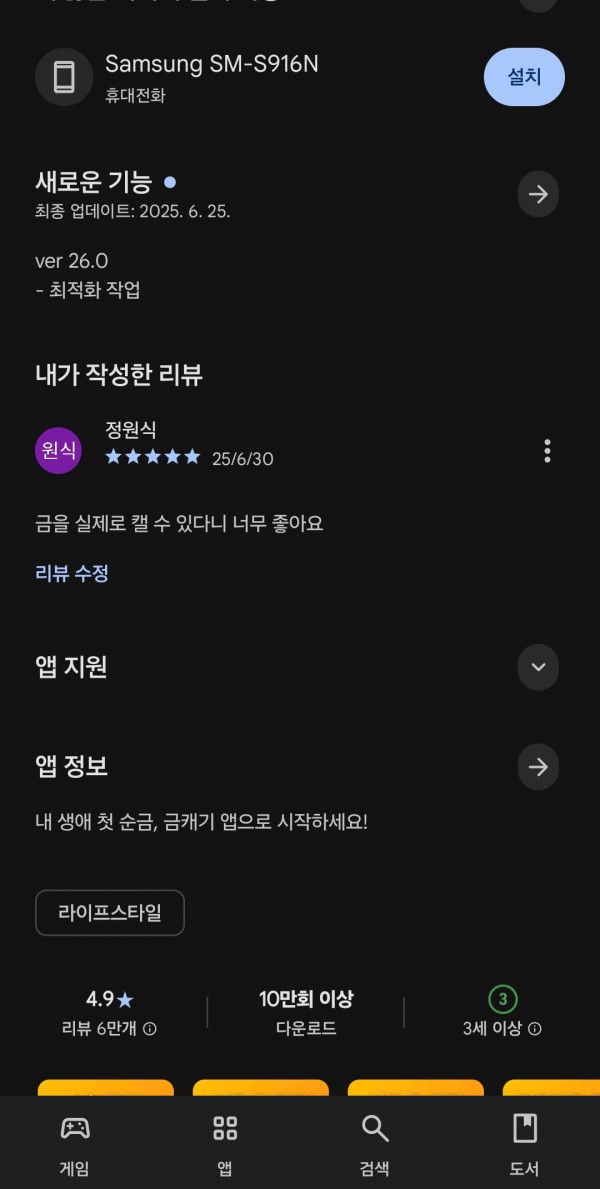This screenshot has width=600, height=1189.
Task: Switch to the 앱 tab
Action: click(x=225, y=1144)
